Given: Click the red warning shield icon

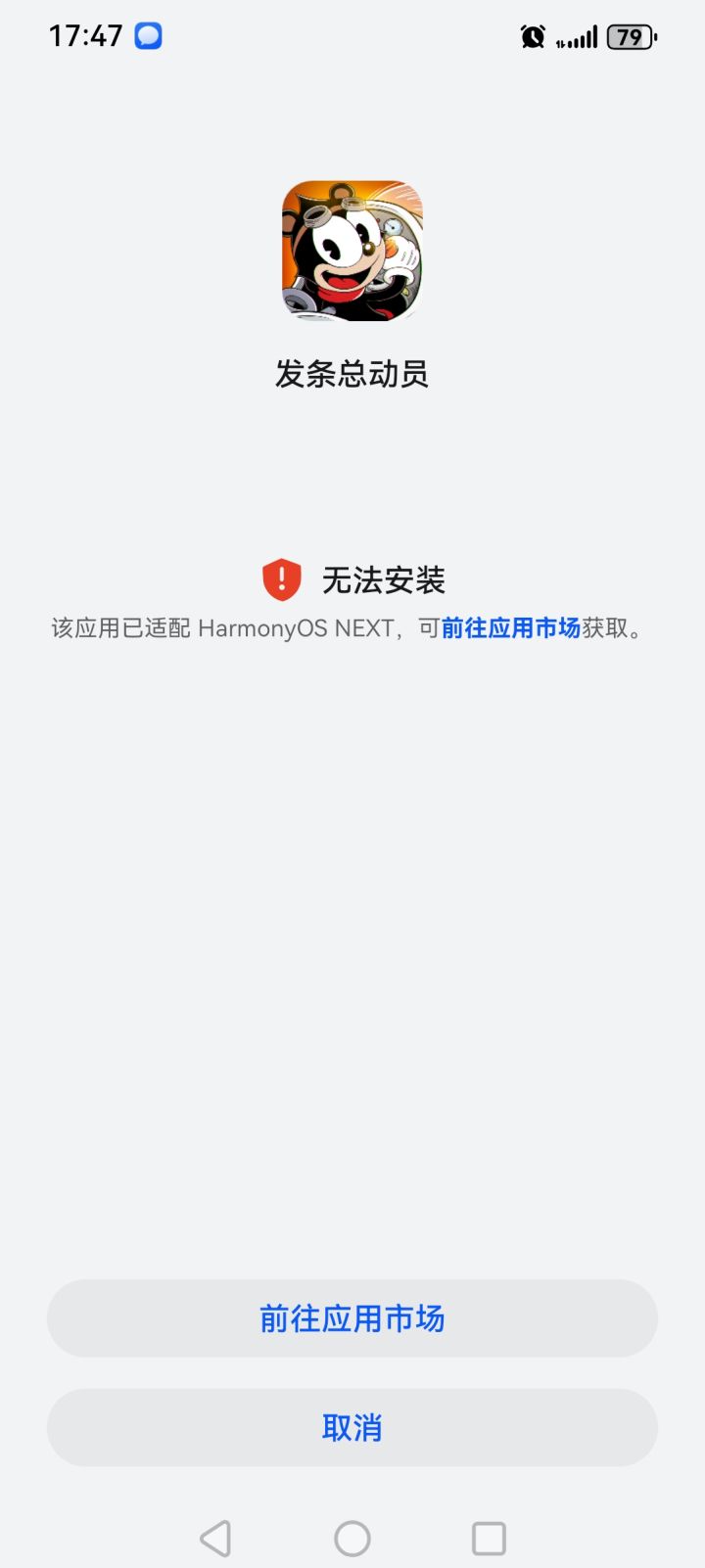Looking at the screenshot, I should (280, 578).
